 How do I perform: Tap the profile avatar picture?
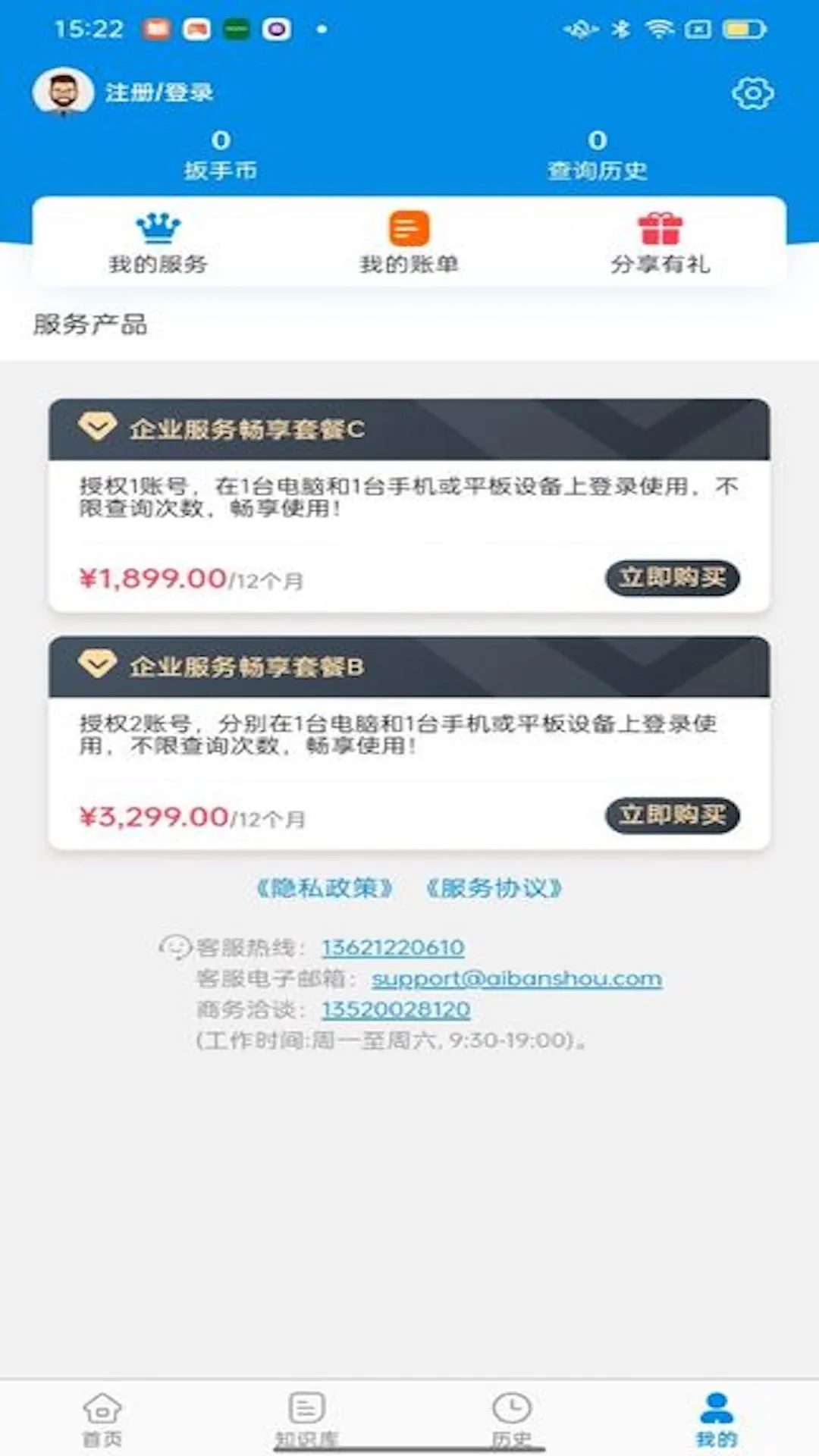point(63,92)
